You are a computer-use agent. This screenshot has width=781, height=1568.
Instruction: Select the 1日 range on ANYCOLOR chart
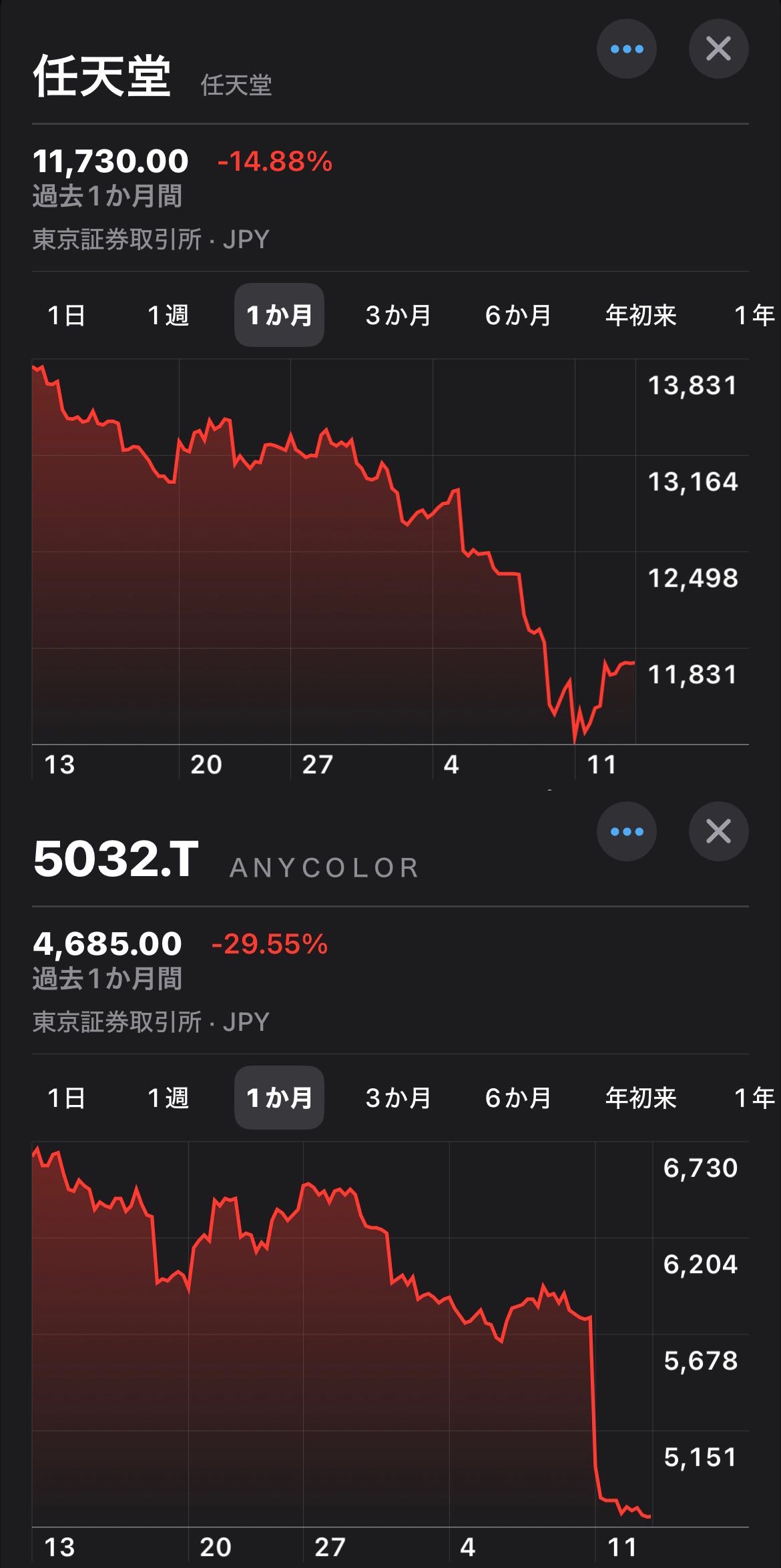tap(66, 1098)
